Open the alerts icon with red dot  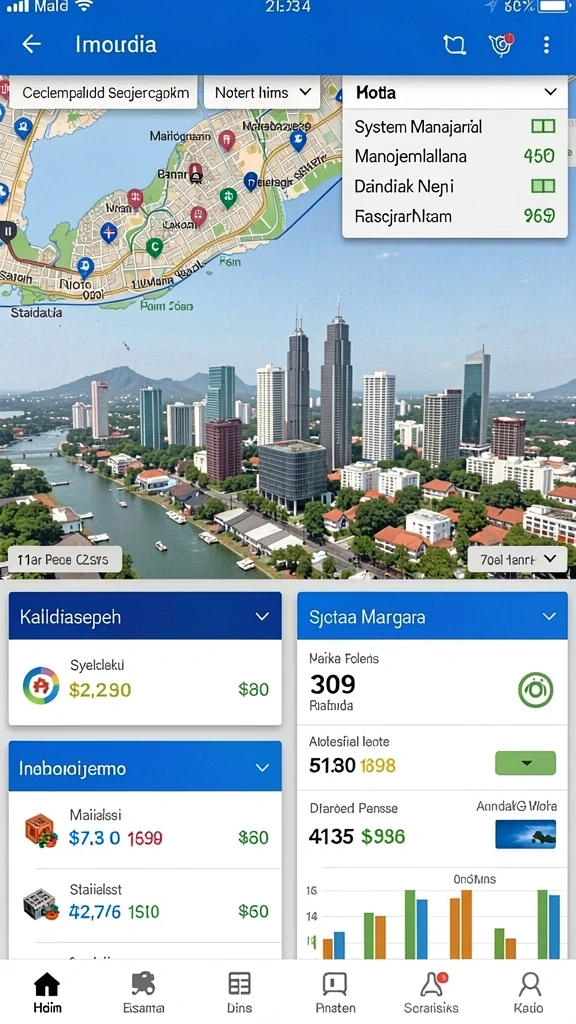[501, 44]
